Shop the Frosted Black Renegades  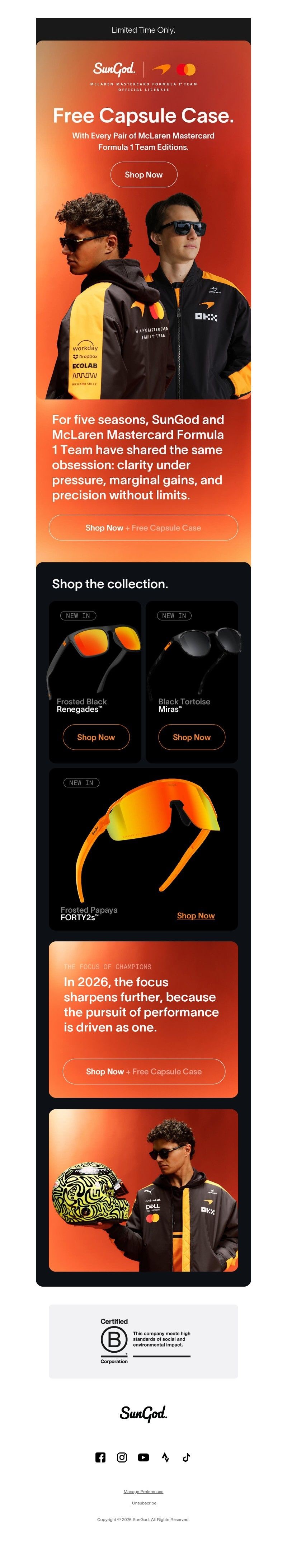point(95,737)
